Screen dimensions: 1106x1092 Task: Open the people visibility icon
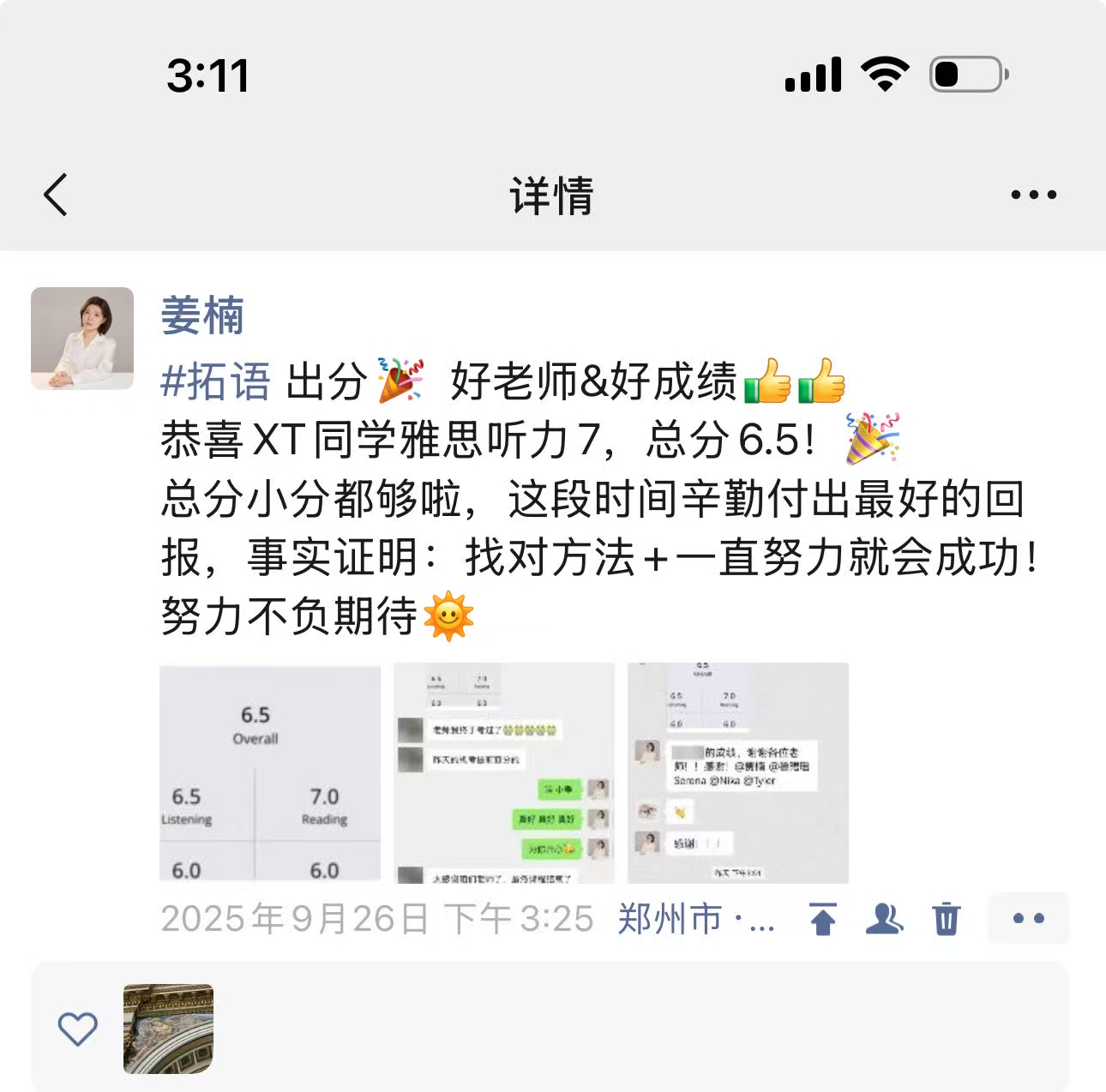(x=885, y=919)
